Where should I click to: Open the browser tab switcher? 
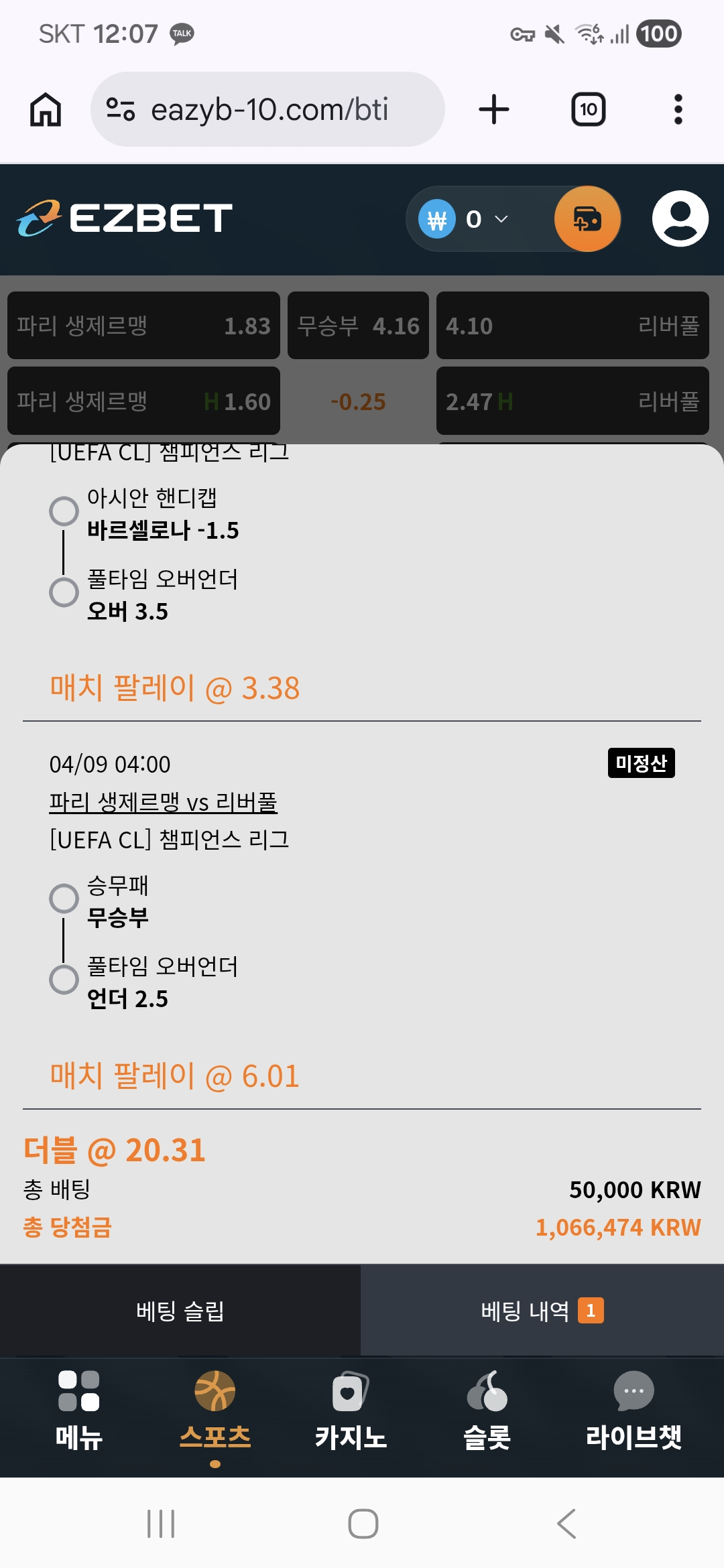[x=588, y=109]
